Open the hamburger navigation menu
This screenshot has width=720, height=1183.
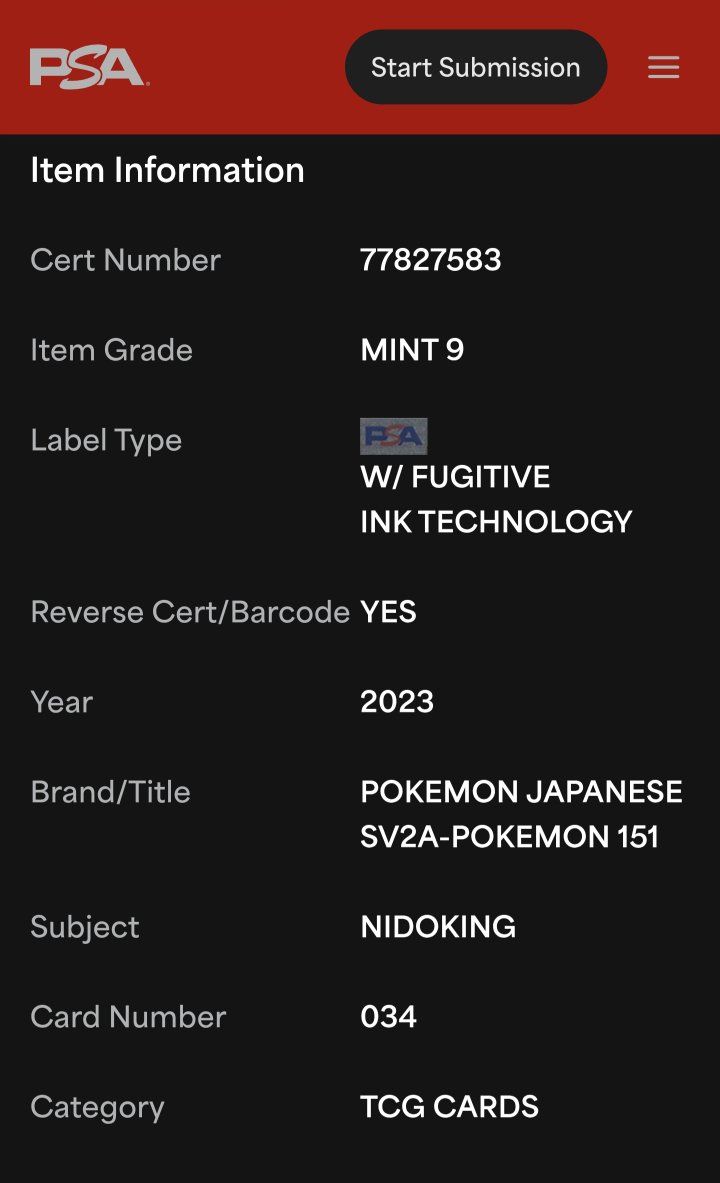[x=663, y=67]
